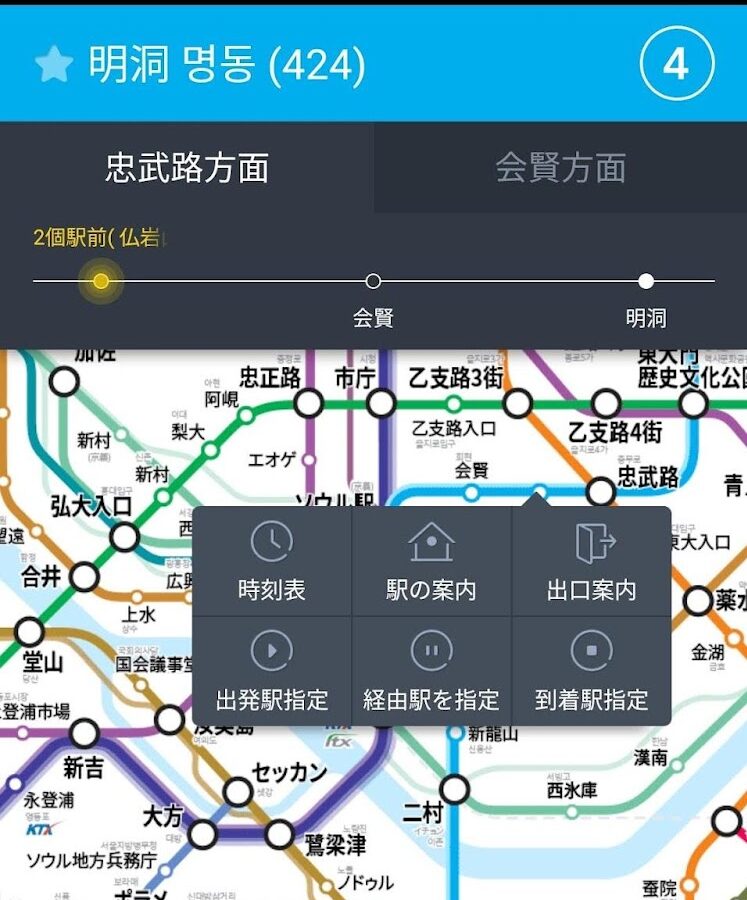The height and width of the screenshot is (900, 747).
Task: Tap the line 4 badge
Action: point(677,65)
